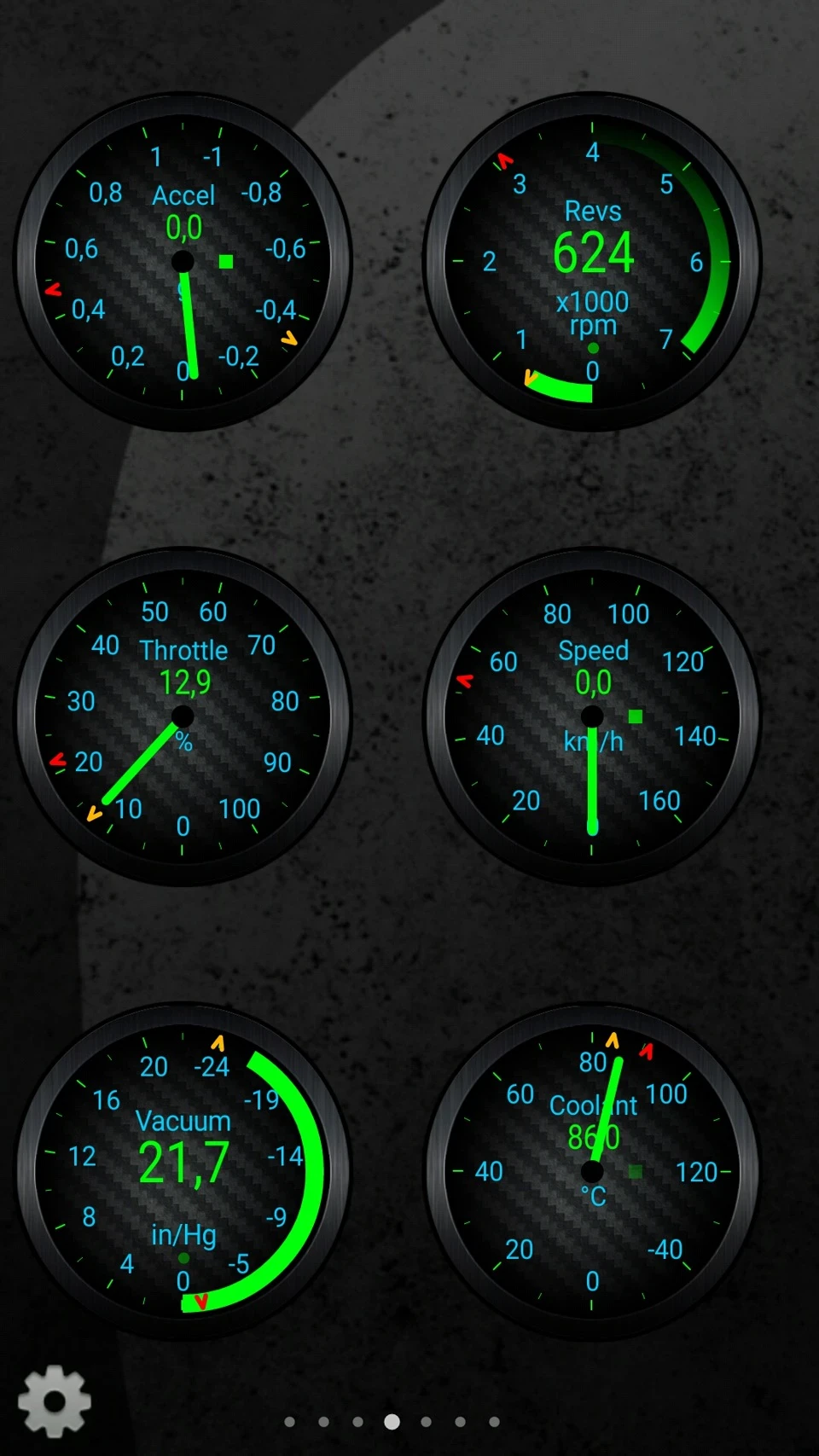Select the Throttle gauge

(183, 716)
